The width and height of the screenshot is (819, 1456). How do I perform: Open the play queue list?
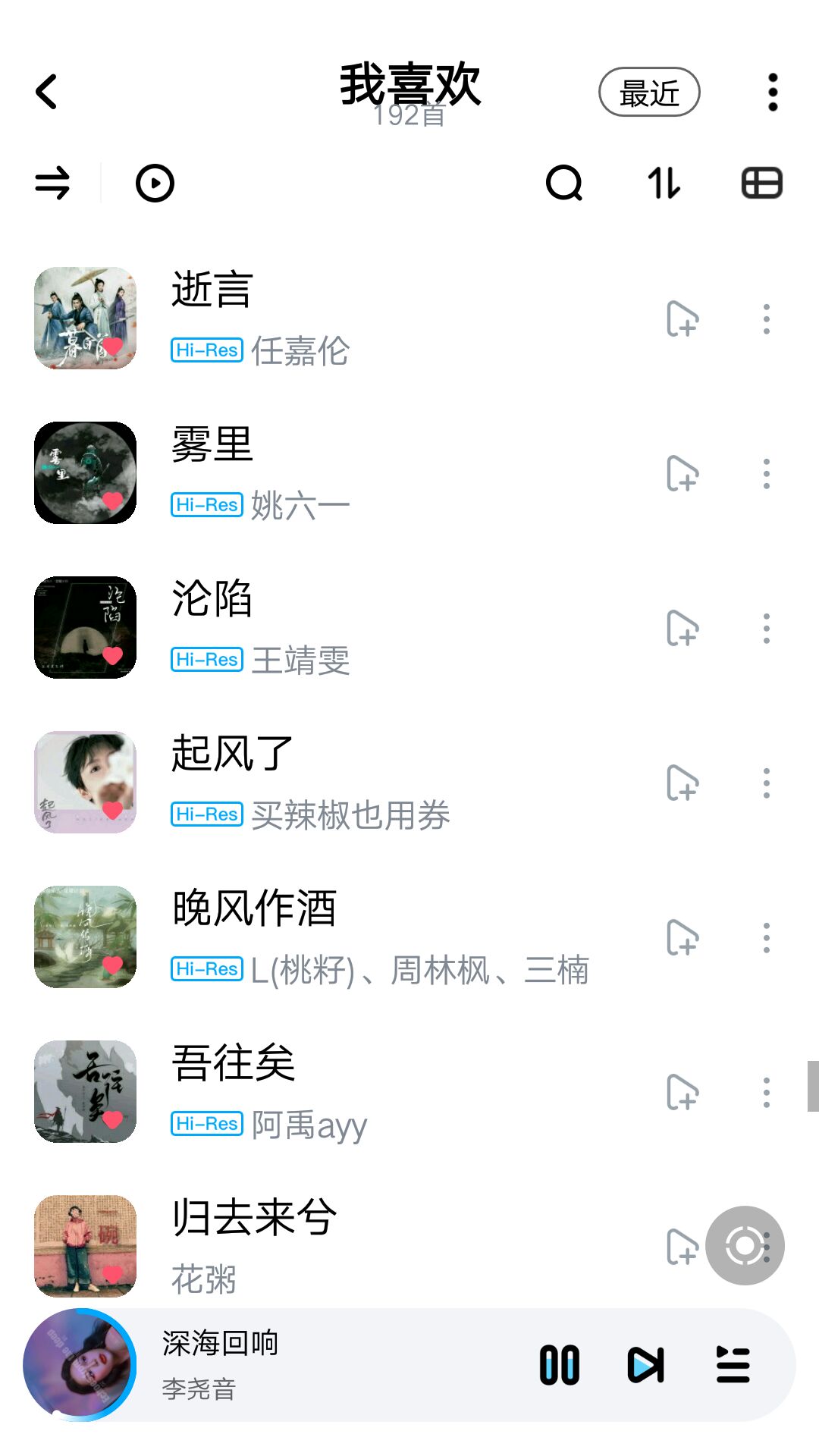coord(733,1365)
